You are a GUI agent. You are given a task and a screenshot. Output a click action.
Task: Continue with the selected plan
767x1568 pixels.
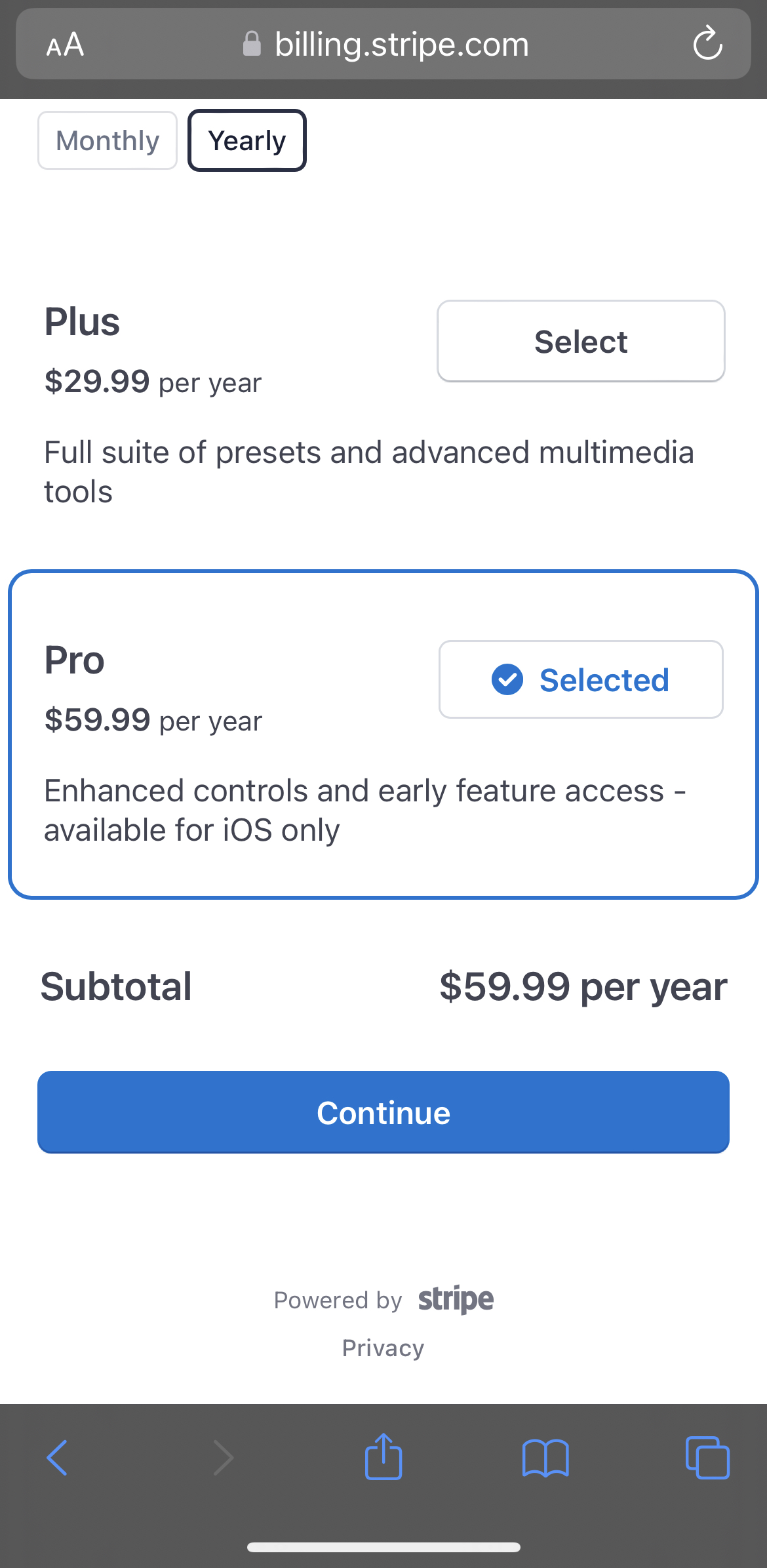tap(383, 1112)
